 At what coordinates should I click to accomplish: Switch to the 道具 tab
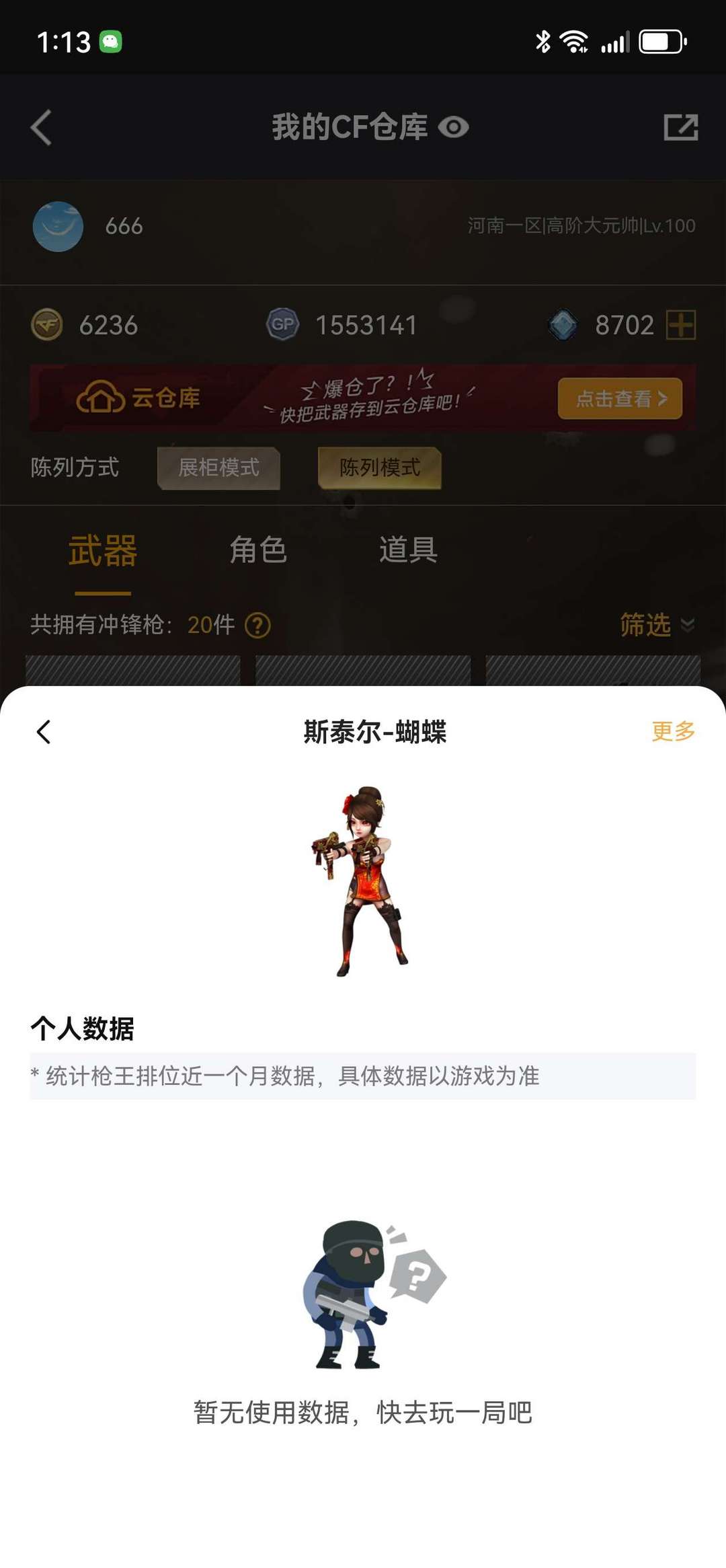click(x=408, y=550)
